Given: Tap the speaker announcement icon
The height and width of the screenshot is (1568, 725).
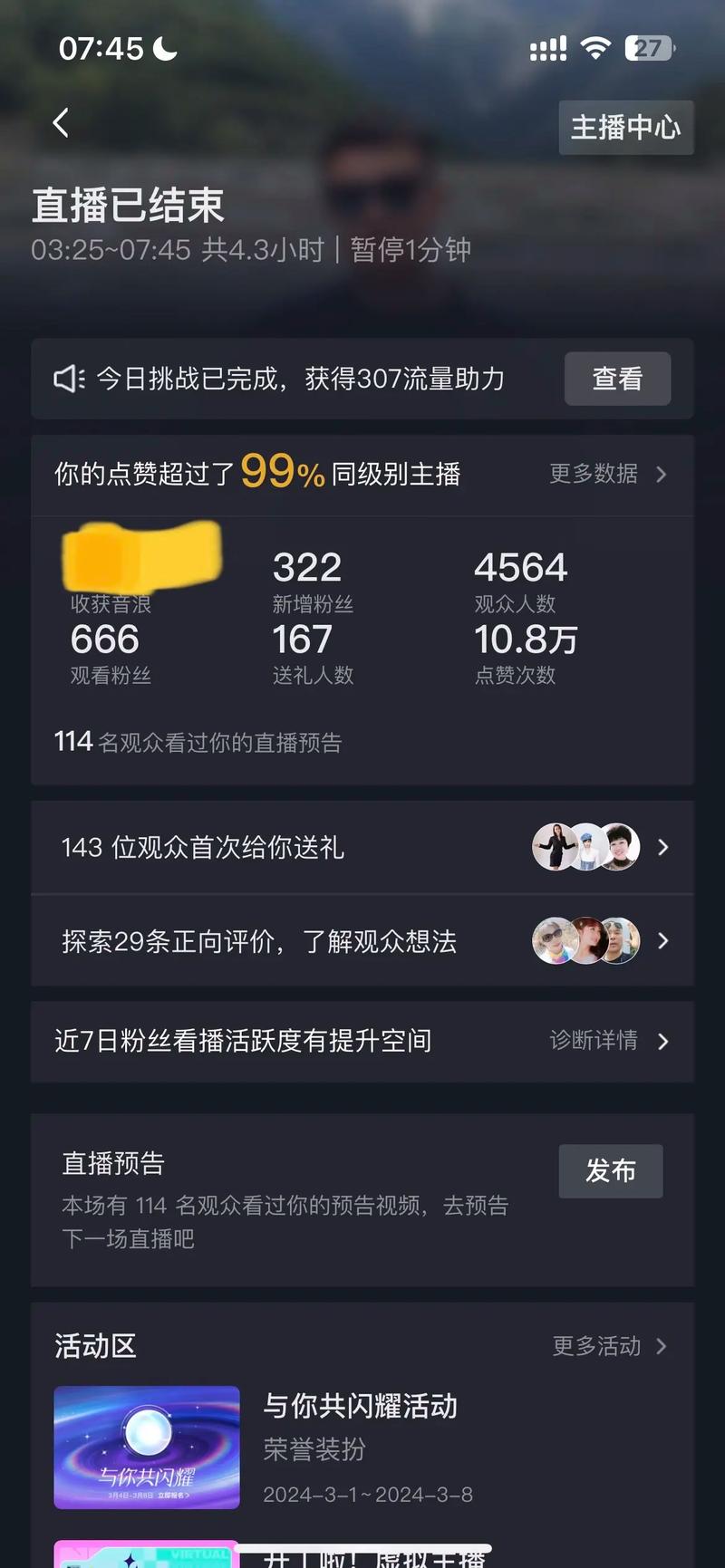Looking at the screenshot, I should (x=69, y=379).
